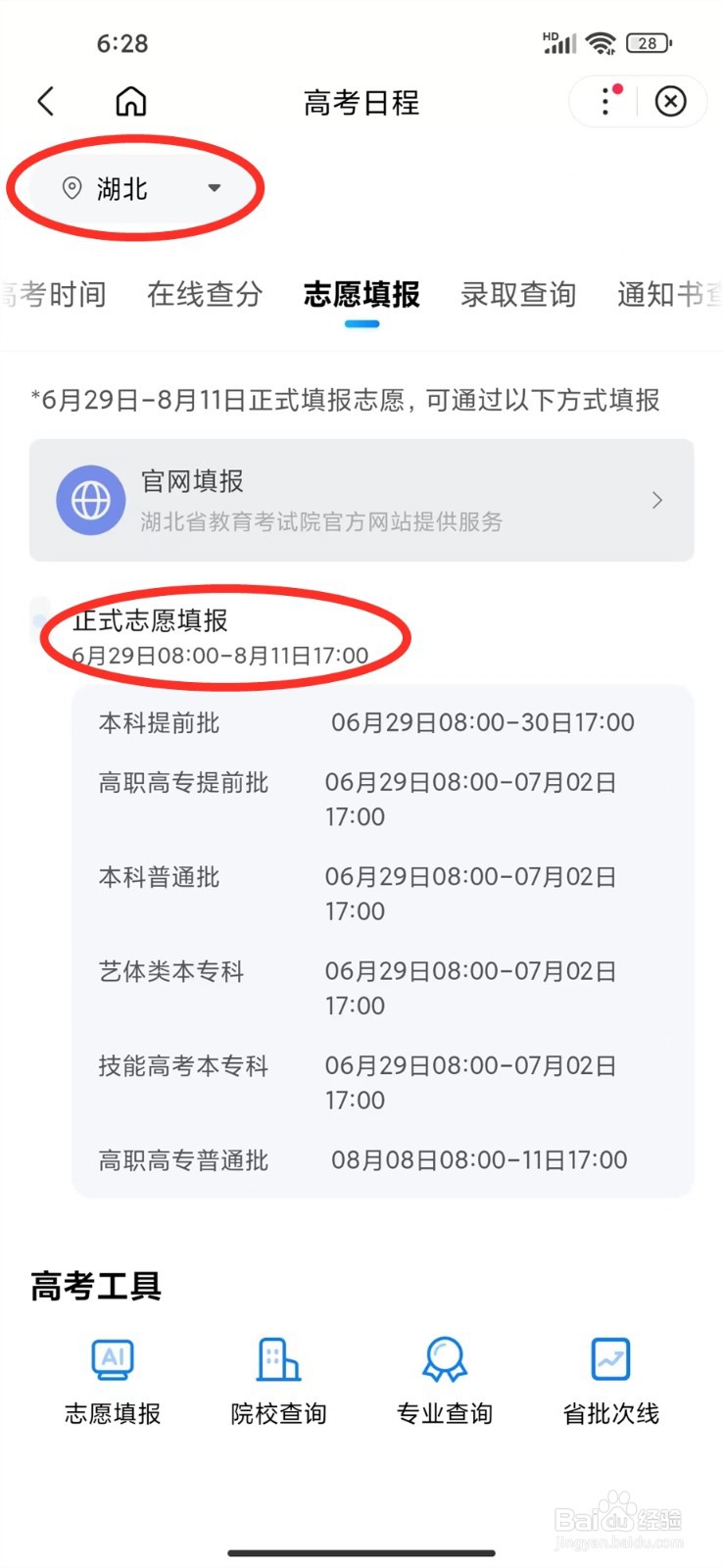Switch to the 在线查分 tab
The height and width of the screenshot is (1568, 723).
[203, 294]
